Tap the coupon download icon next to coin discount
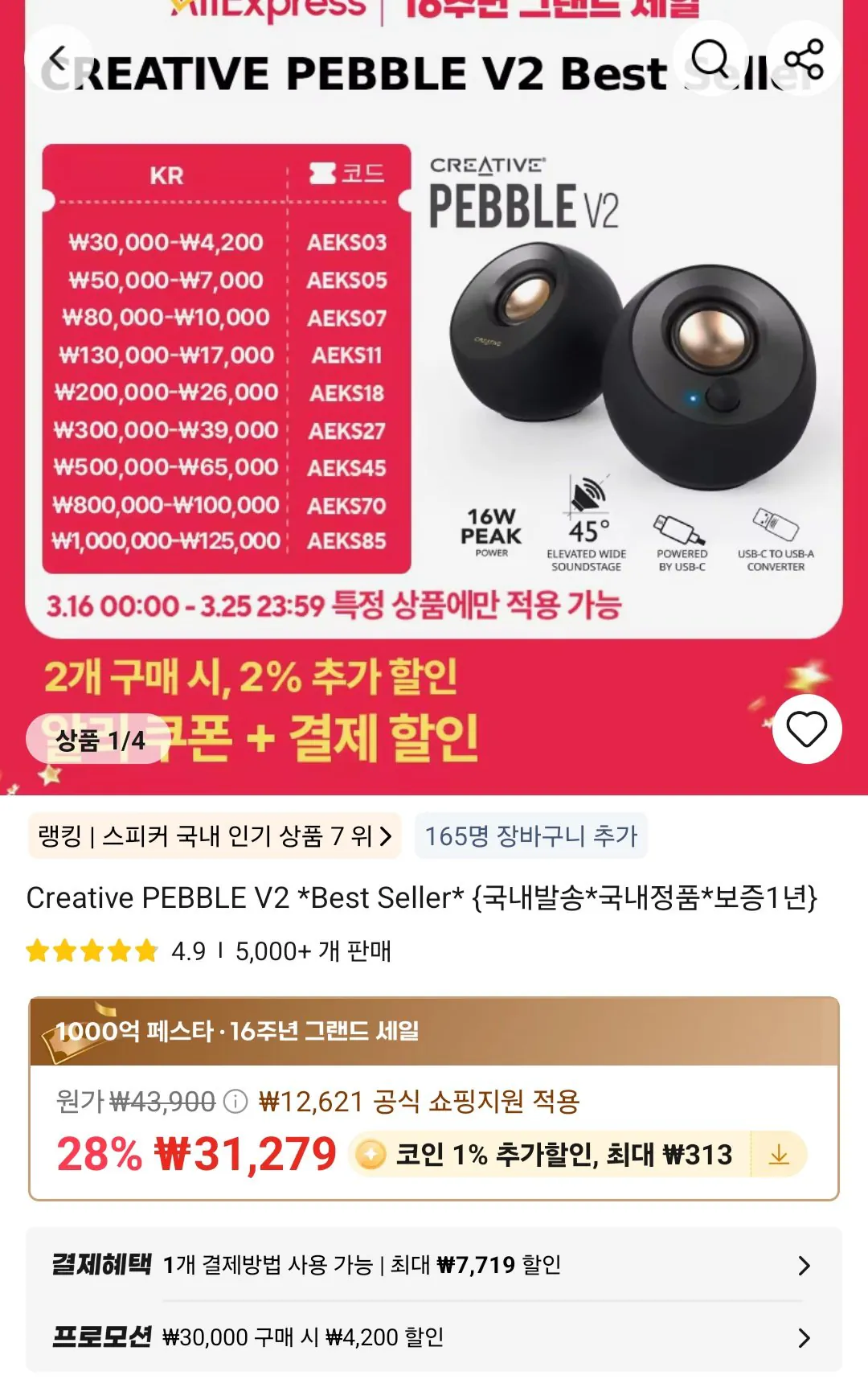Screen dimensions: 868x1396 [x=778, y=1153]
